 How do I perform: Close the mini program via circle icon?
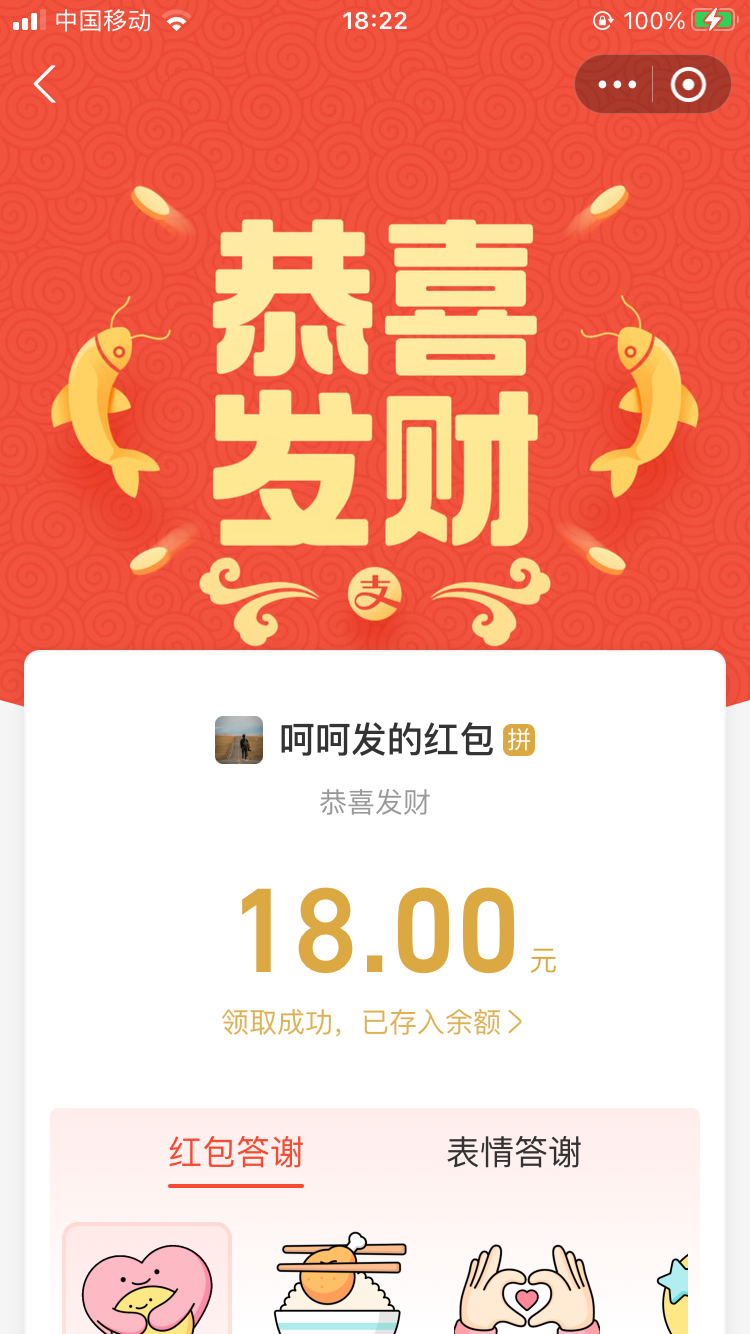(x=688, y=84)
